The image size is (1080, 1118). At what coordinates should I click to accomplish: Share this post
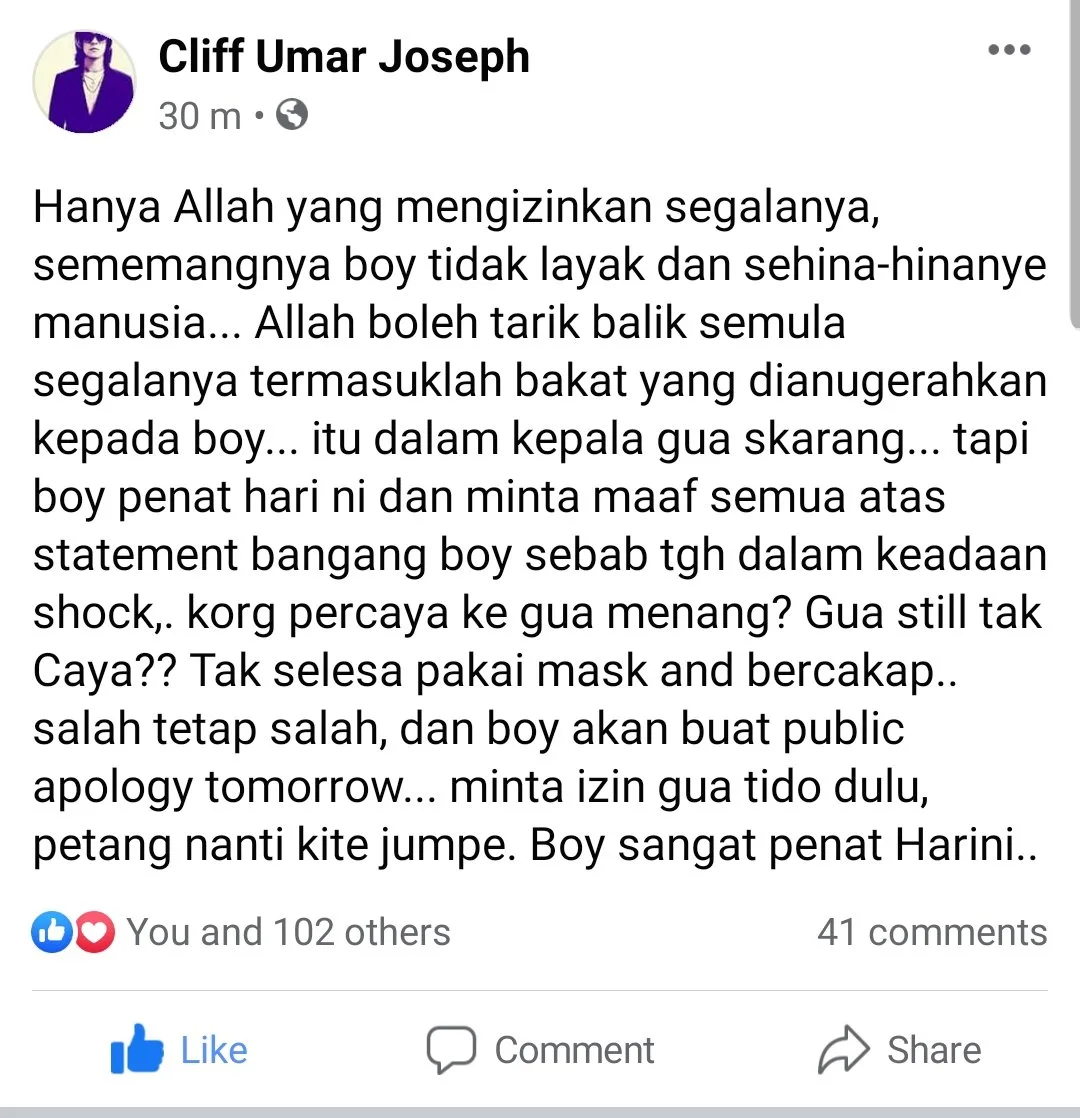pos(899,1050)
